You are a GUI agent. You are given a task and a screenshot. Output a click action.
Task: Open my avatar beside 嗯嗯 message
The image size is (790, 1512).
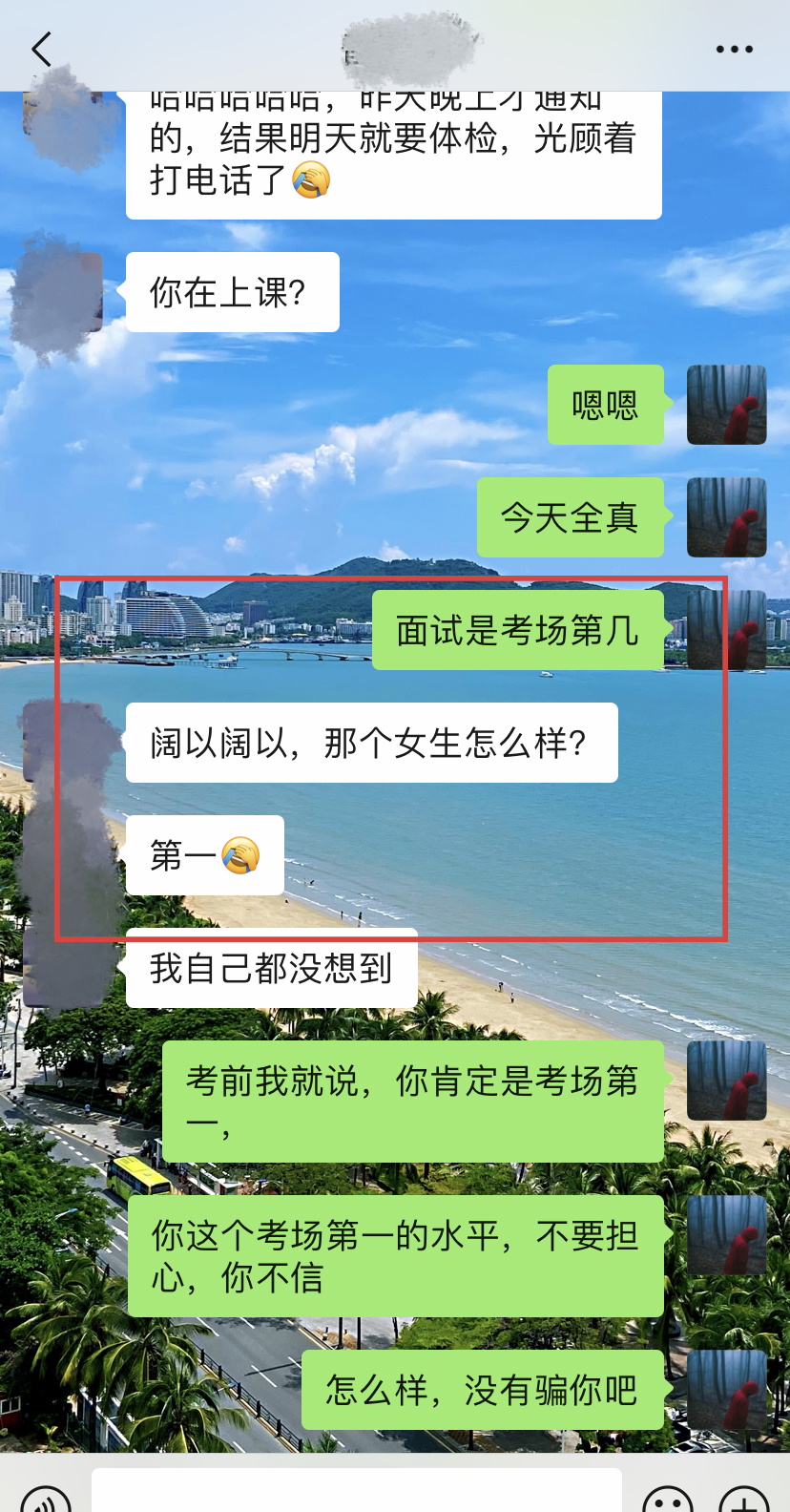click(726, 405)
